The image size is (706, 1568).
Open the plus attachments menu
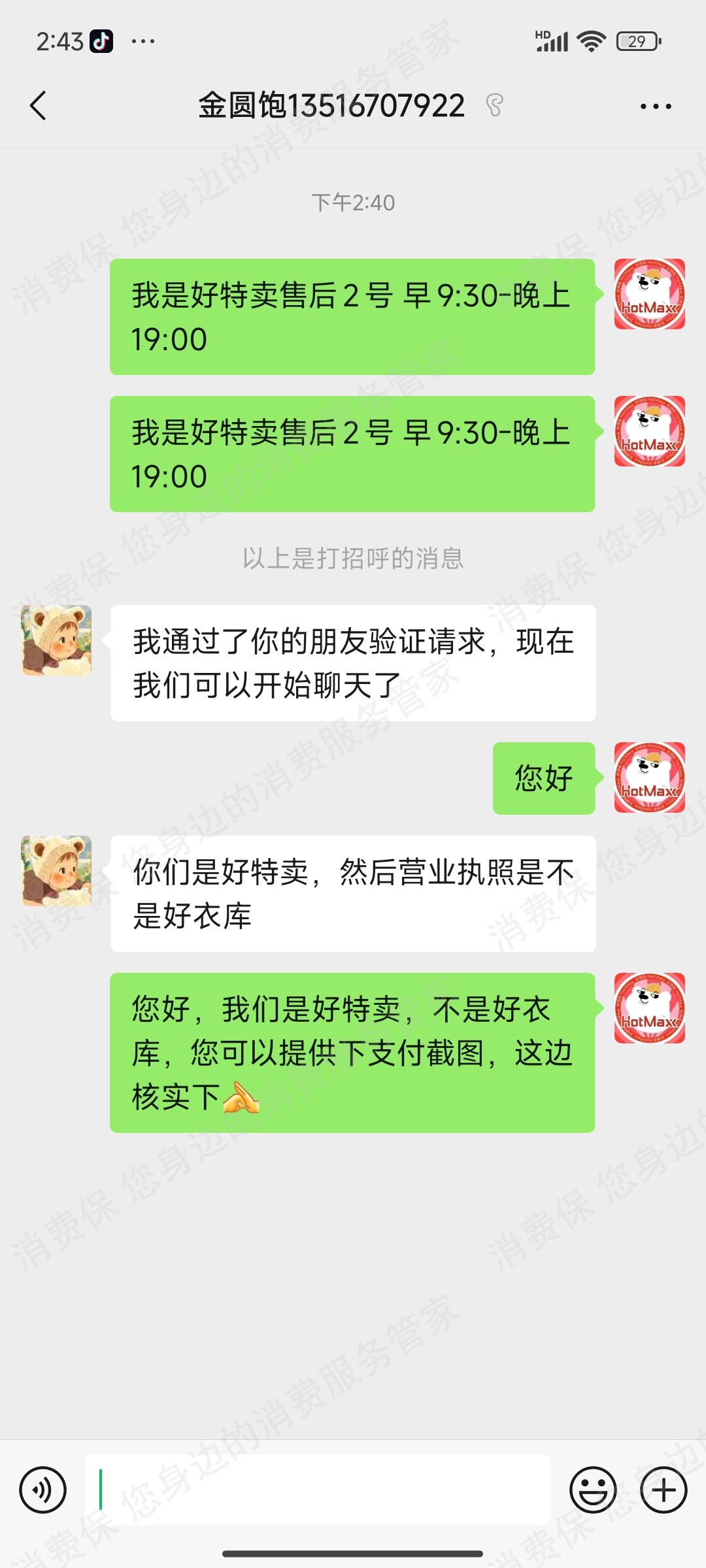664,1490
